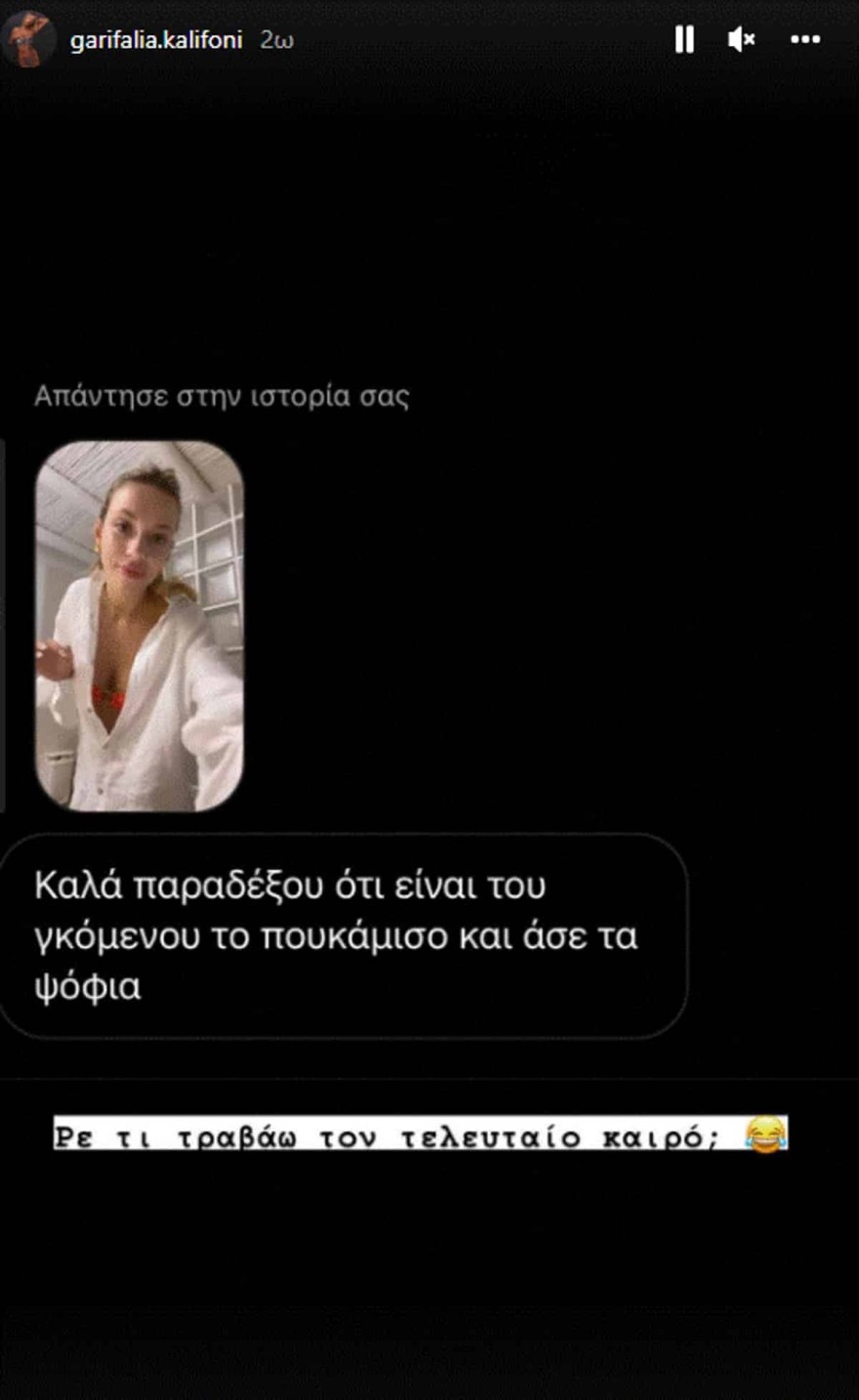Open garifalia.kalifoni's profile from the username
This screenshot has width=859, height=1400.
click(156, 39)
